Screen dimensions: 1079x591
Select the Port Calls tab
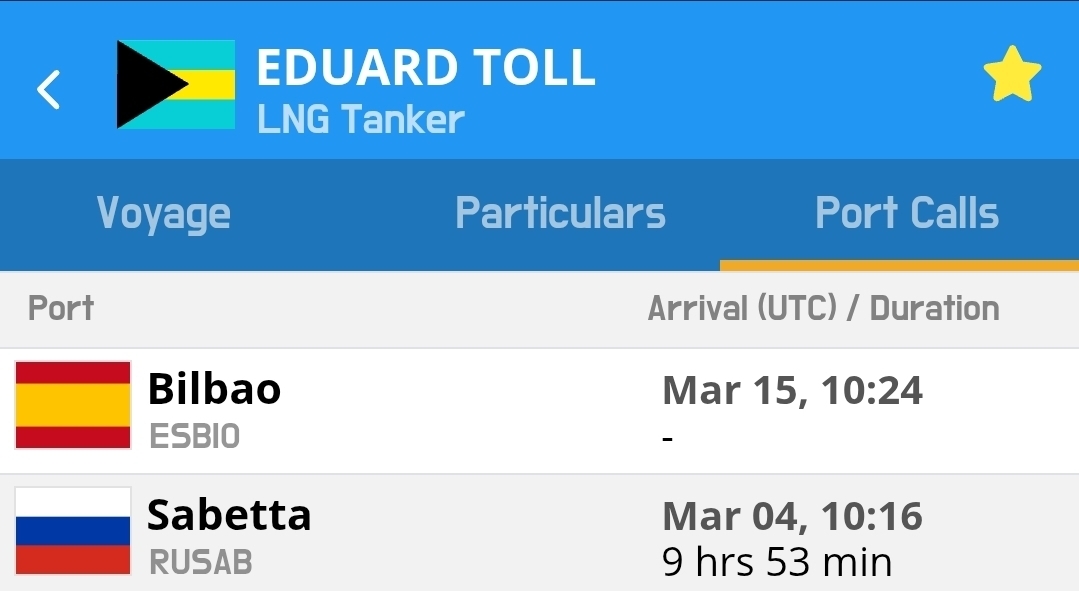tap(906, 214)
